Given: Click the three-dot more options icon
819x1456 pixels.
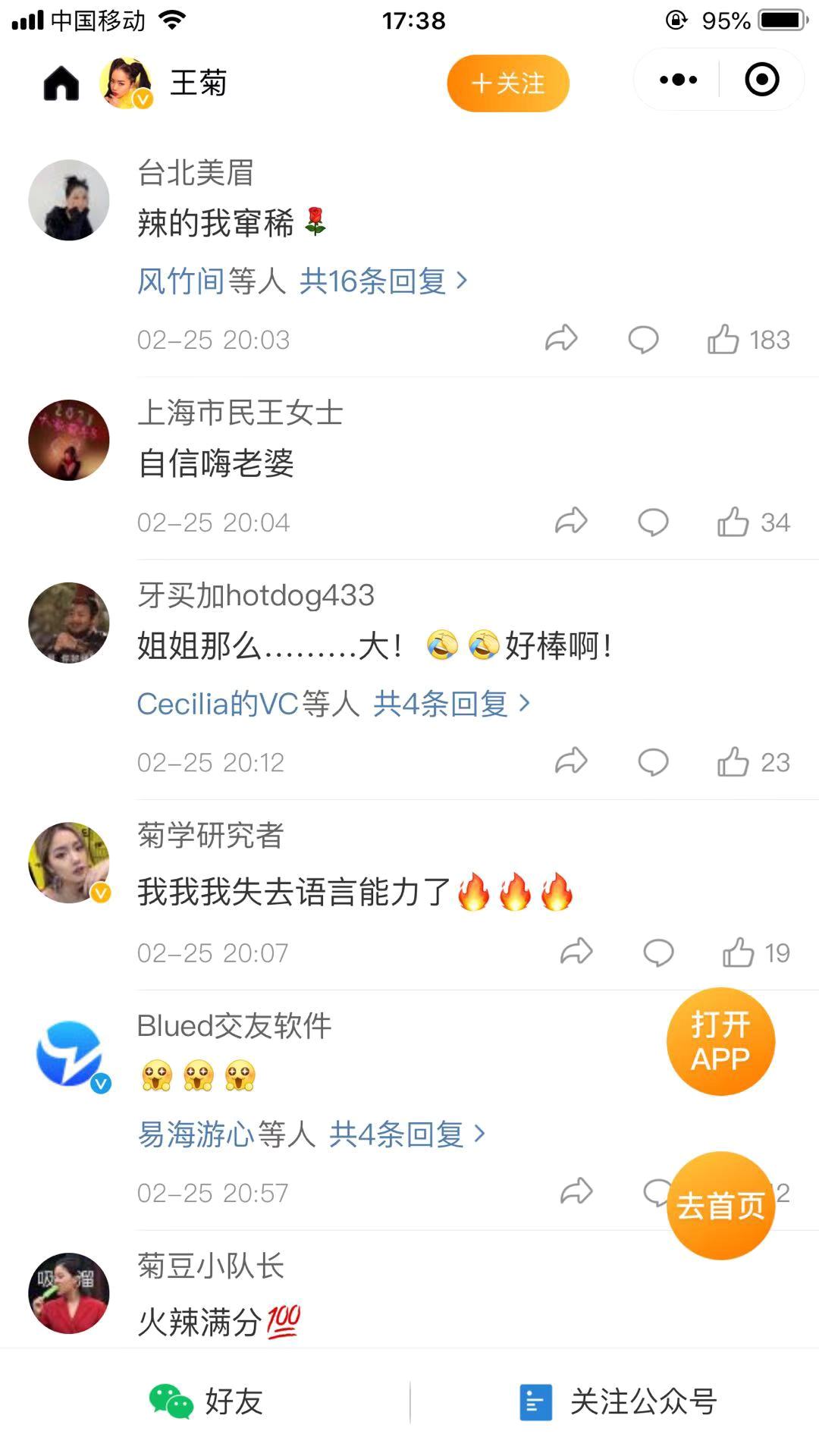Looking at the screenshot, I should pyautogui.click(x=677, y=79).
